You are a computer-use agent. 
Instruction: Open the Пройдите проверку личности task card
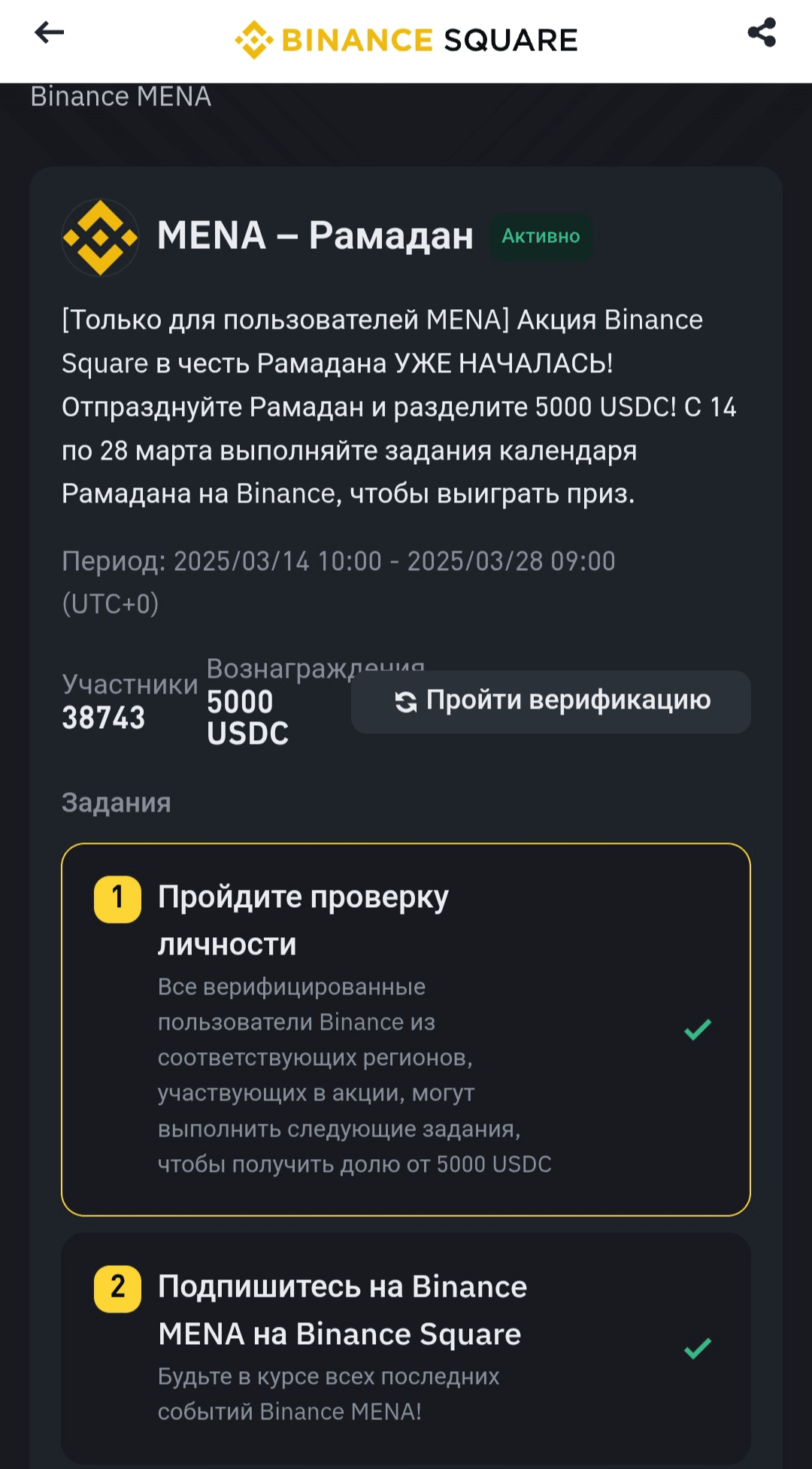[x=406, y=1029]
